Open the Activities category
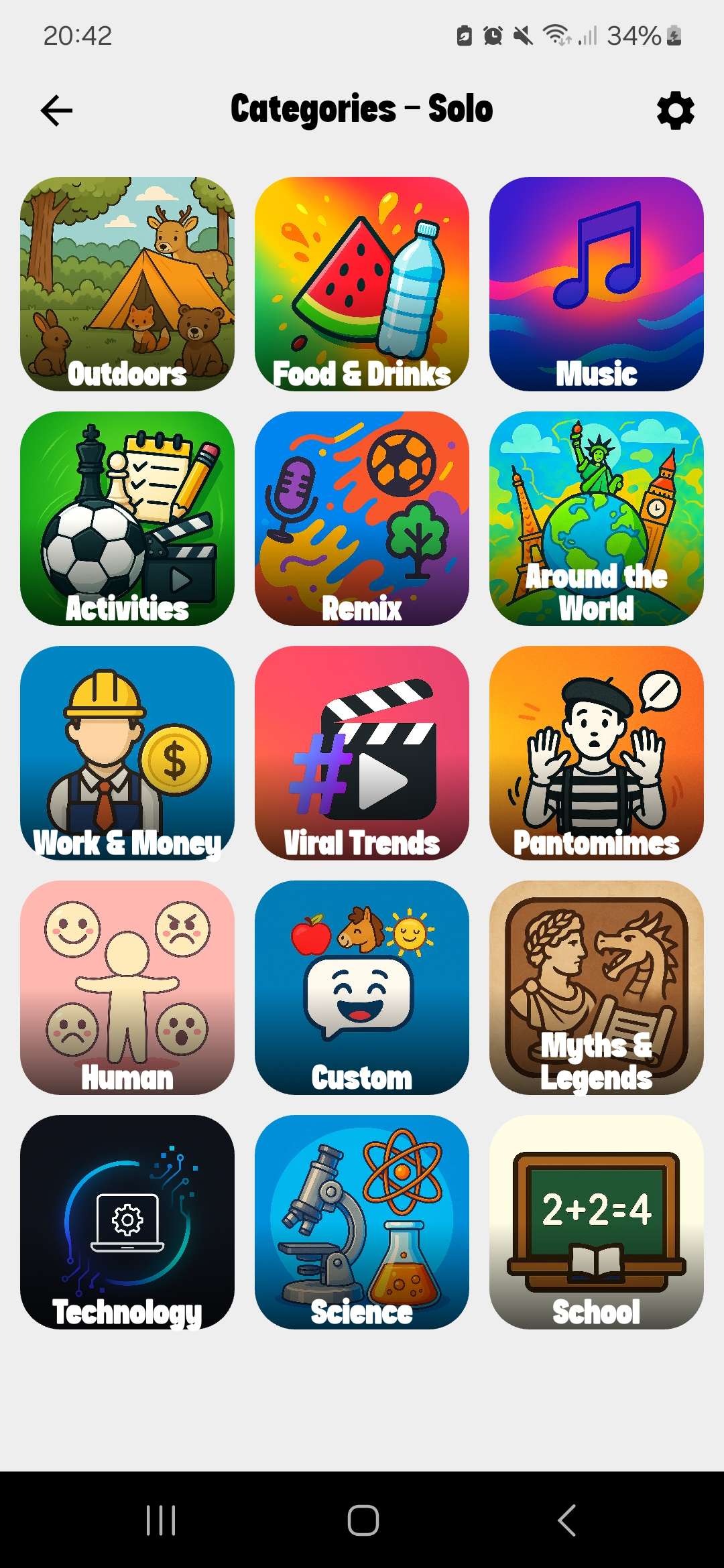Viewport: 724px width, 1568px height. [127, 519]
